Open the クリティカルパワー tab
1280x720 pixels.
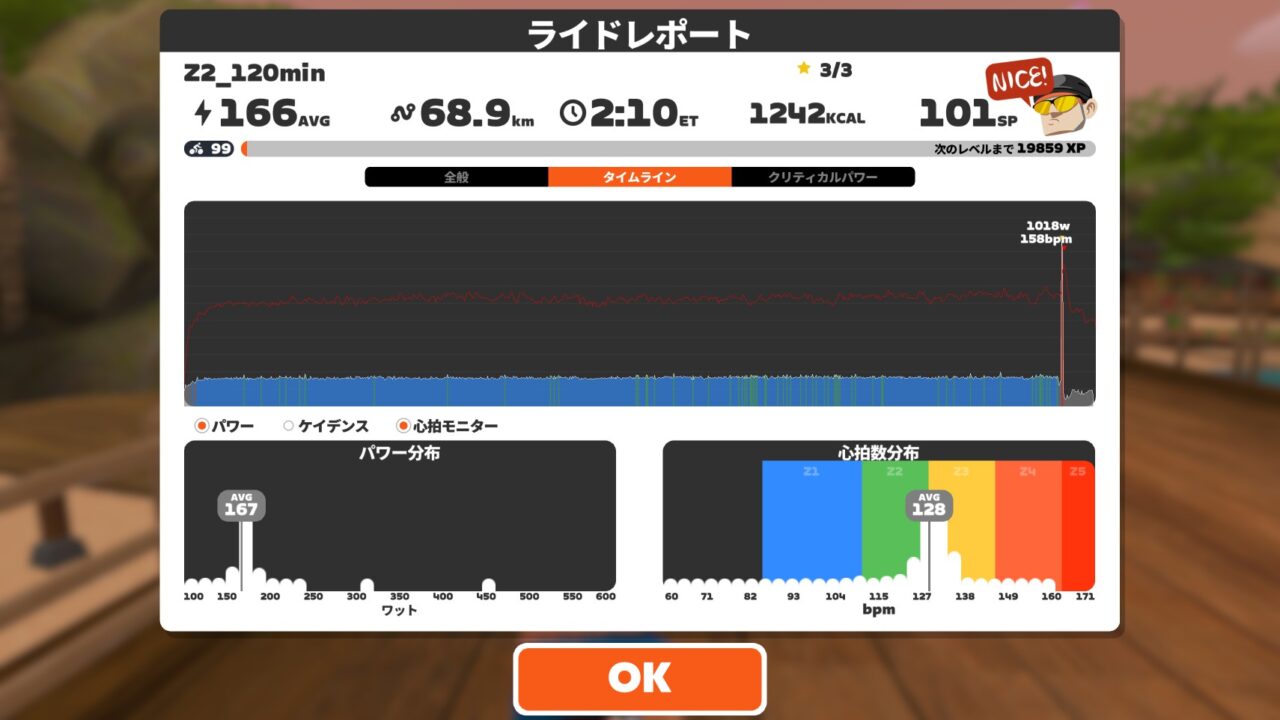822,177
